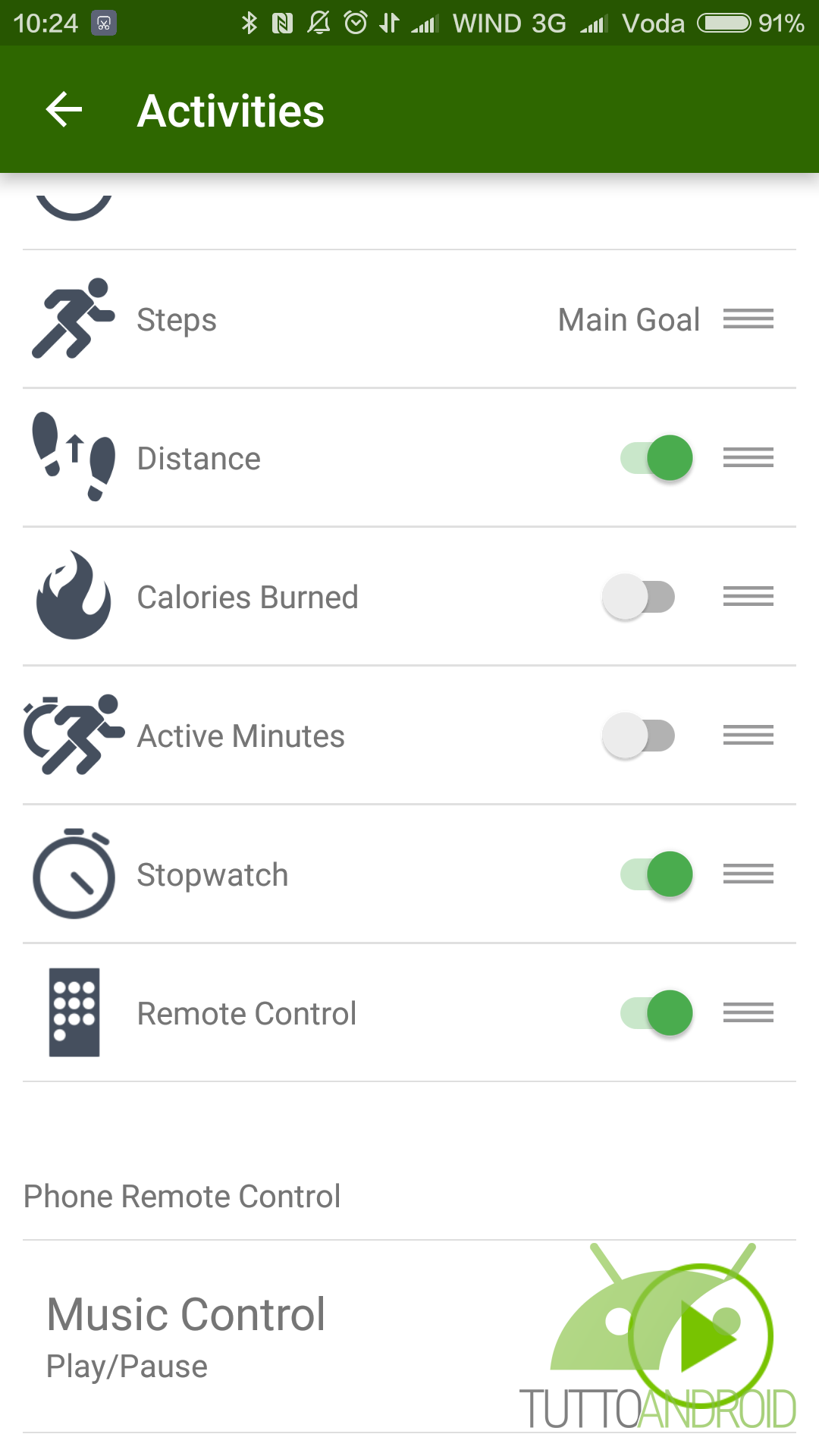Tap the Remote Control reorder handle
This screenshot has height=1456, width=819.
click(748, 1013)
